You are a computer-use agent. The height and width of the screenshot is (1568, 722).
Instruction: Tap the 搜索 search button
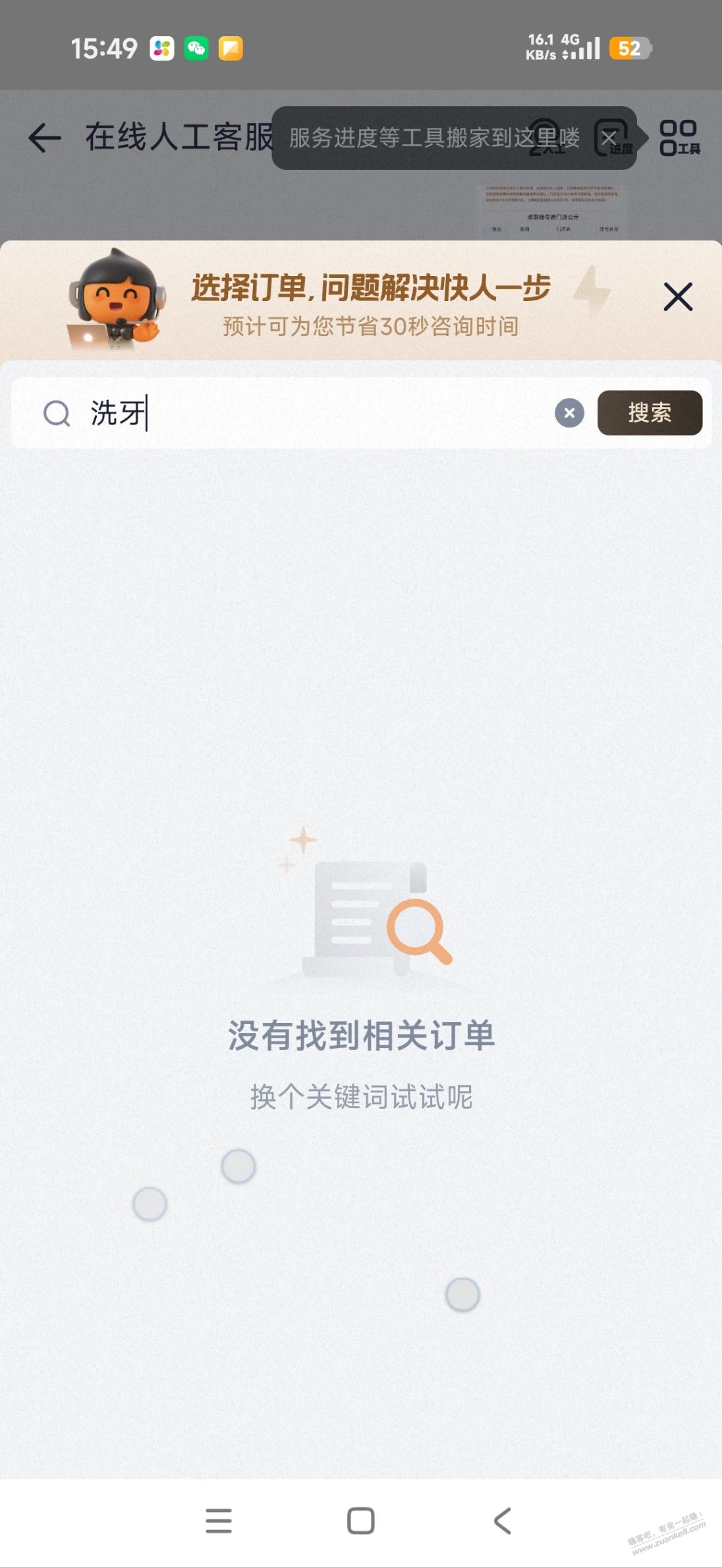pos(649,412)
